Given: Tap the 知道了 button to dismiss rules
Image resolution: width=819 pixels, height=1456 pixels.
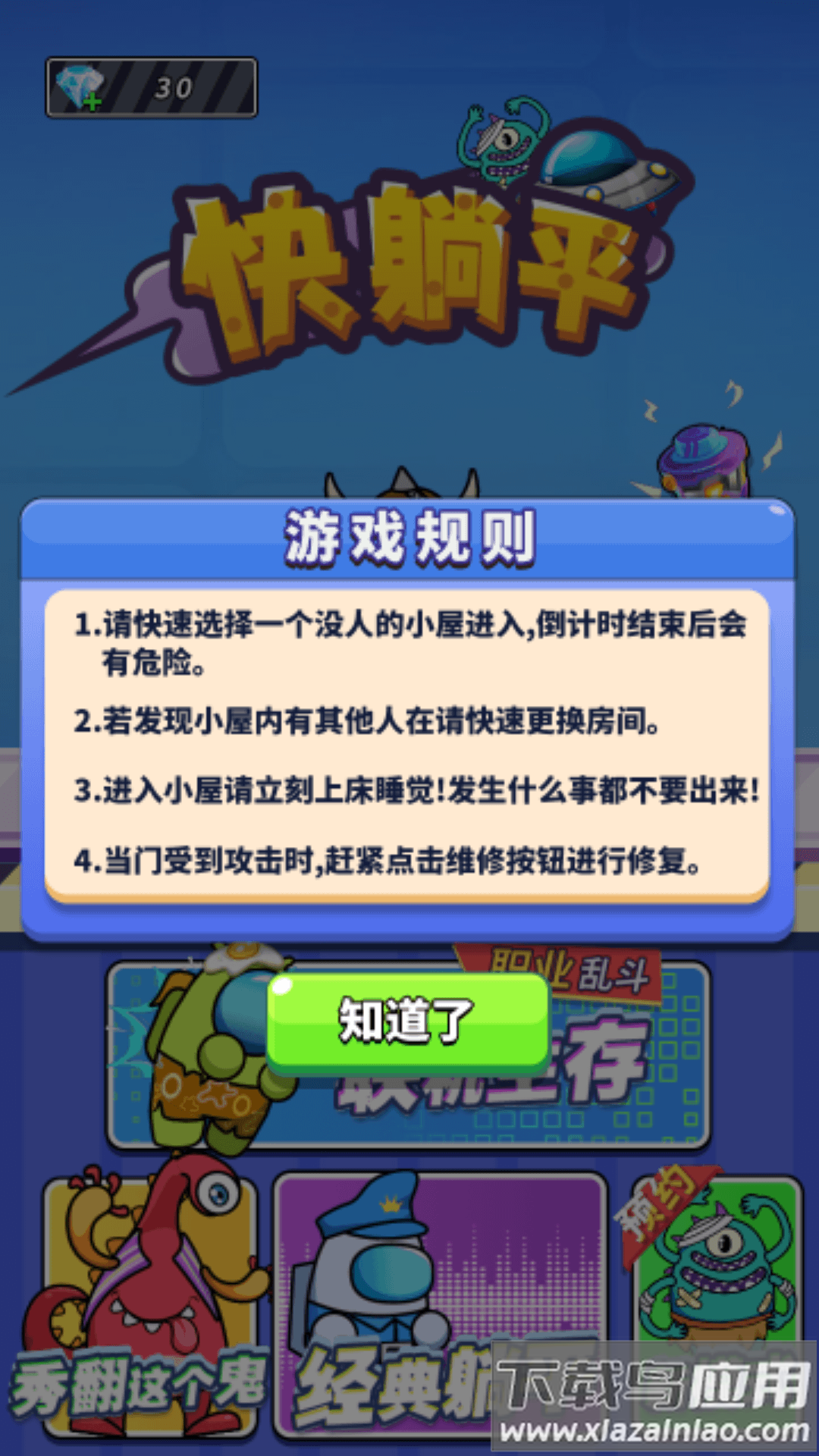Looking at the screenshot, I should [408, 1021].
